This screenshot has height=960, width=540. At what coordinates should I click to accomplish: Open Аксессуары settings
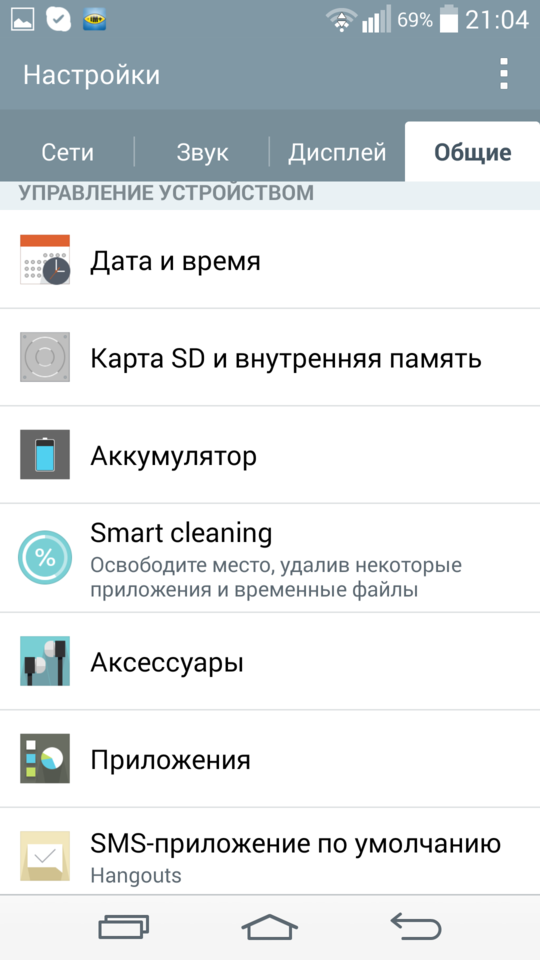(x=270, y=661)
